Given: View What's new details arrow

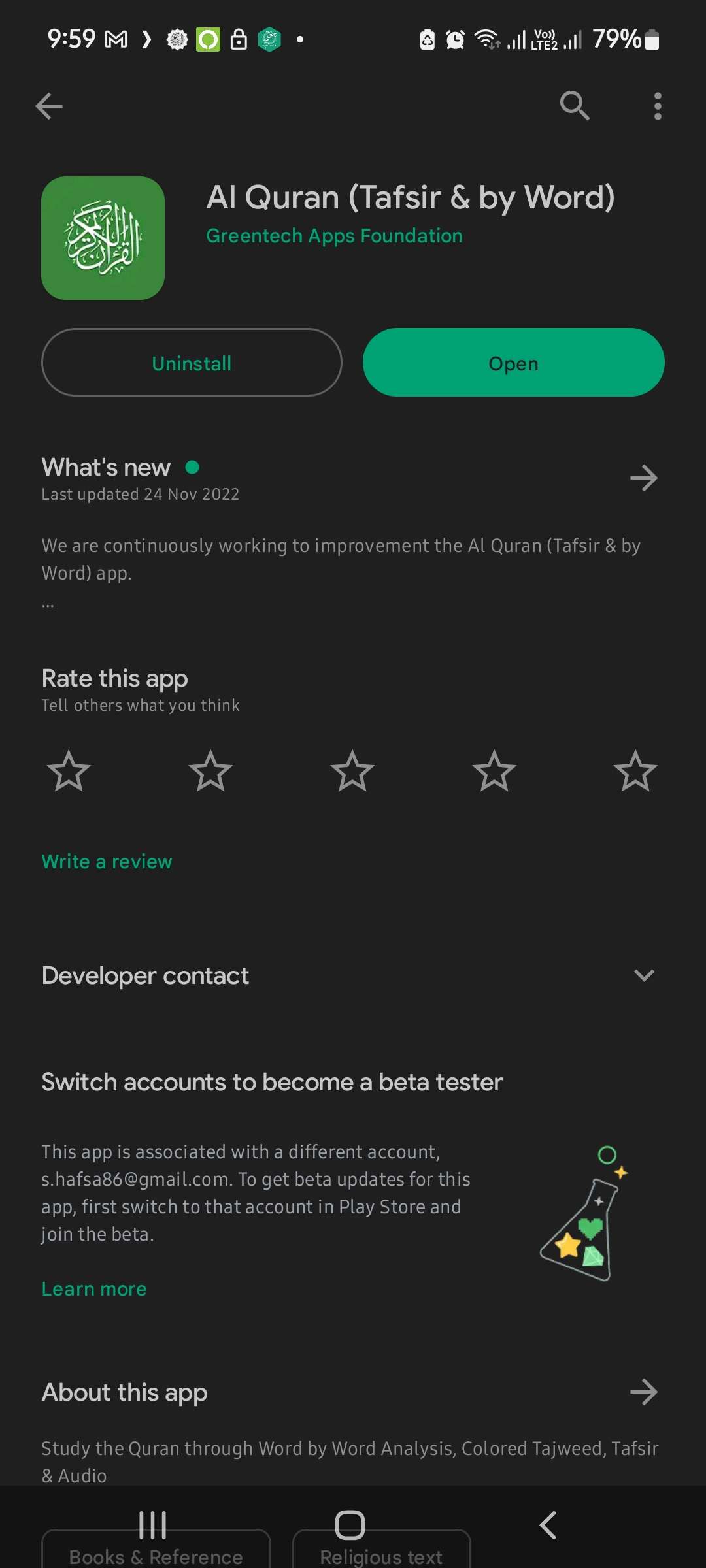Looking at the screenshot, I should [643, 478].
